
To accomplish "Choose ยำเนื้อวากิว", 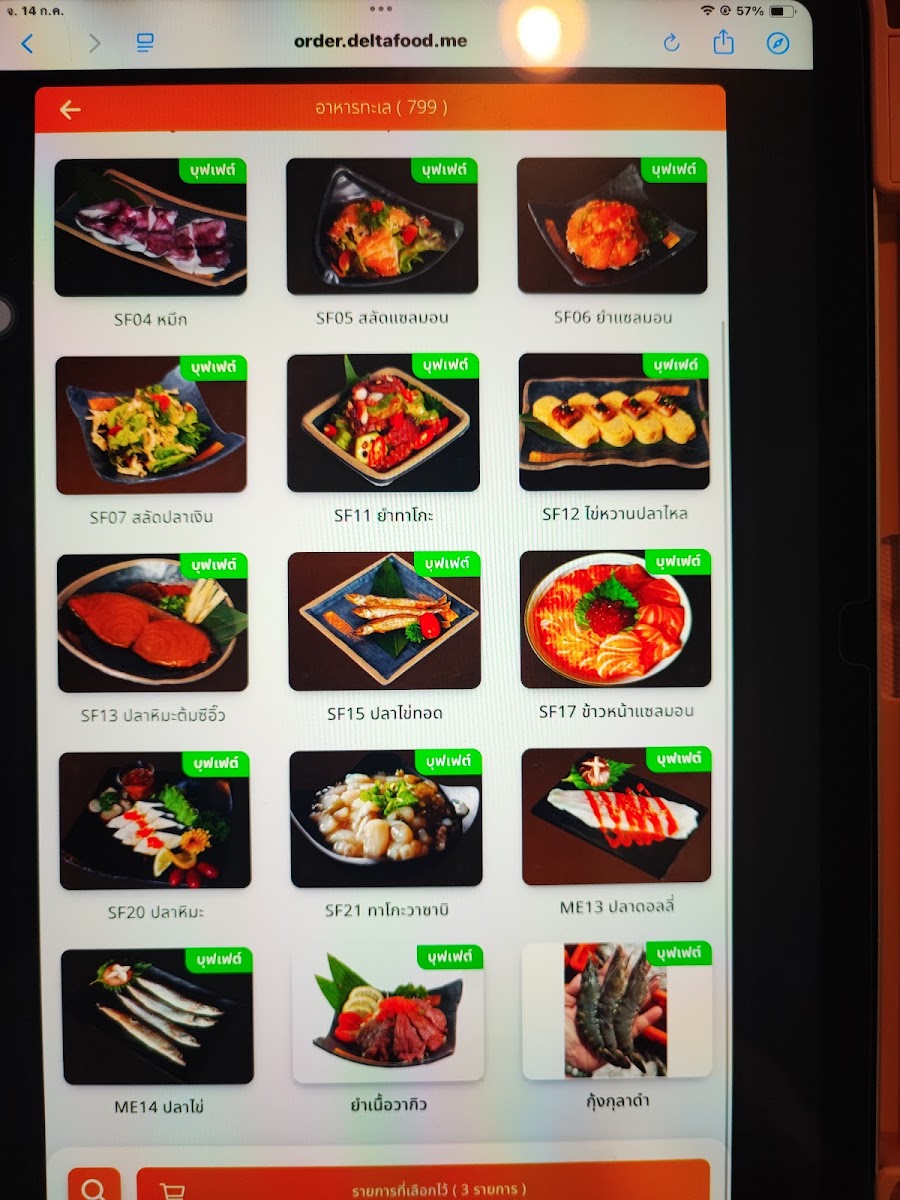I will click(x=387, y=1015).
